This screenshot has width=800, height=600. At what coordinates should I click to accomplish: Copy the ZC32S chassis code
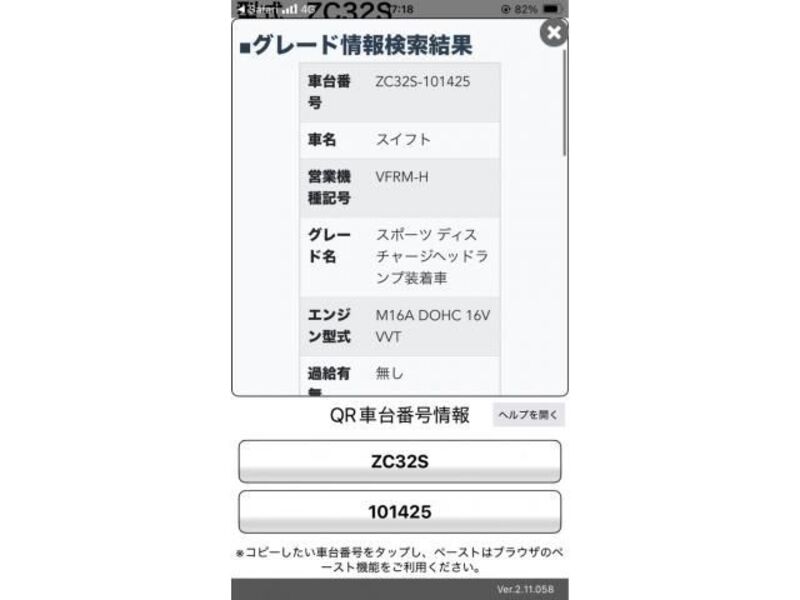[x=399, y=462]
